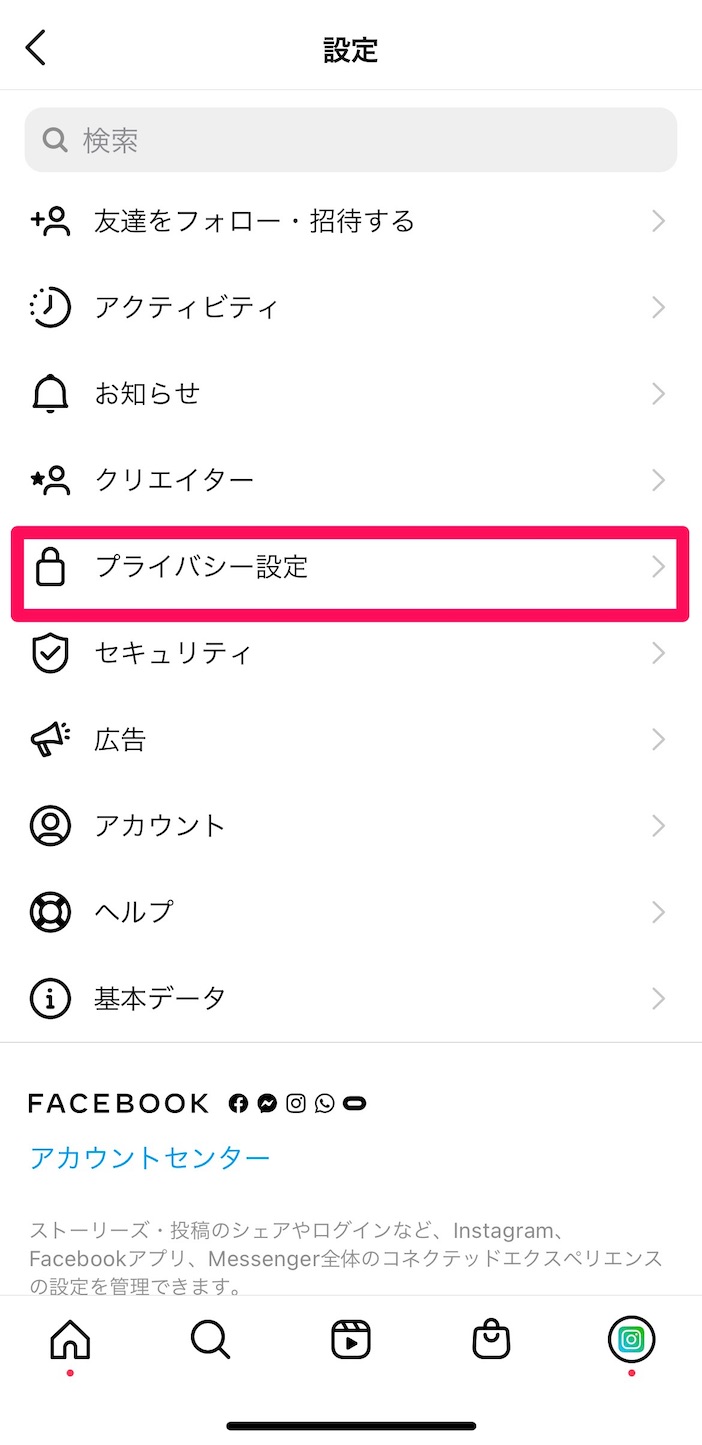Open the 広告 settings row
Image resolution: width=702 pixels, height=1445 pixels.
350,740
